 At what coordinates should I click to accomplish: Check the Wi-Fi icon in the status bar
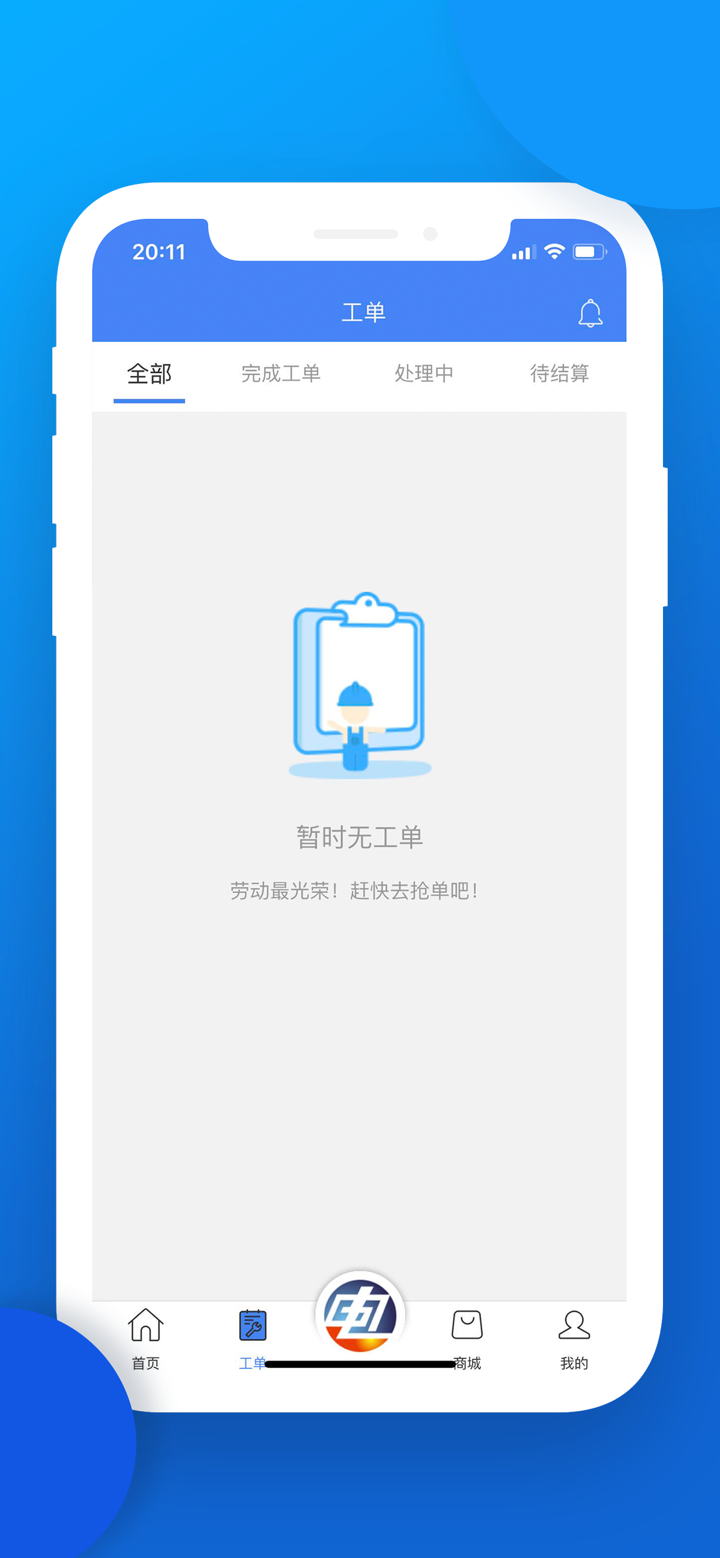tap(556, 253)
